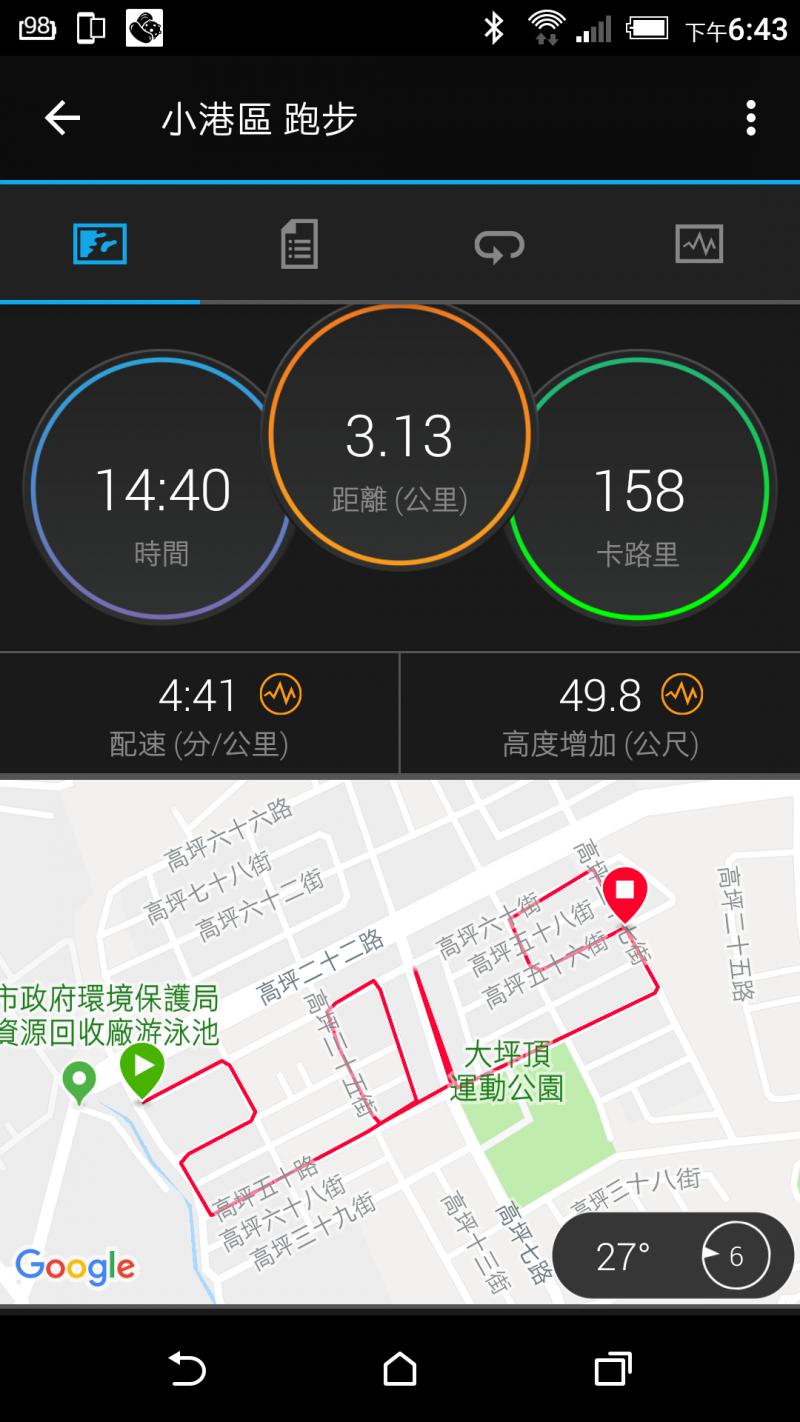
Task: Open the running route map
Action: point(400,1040)
